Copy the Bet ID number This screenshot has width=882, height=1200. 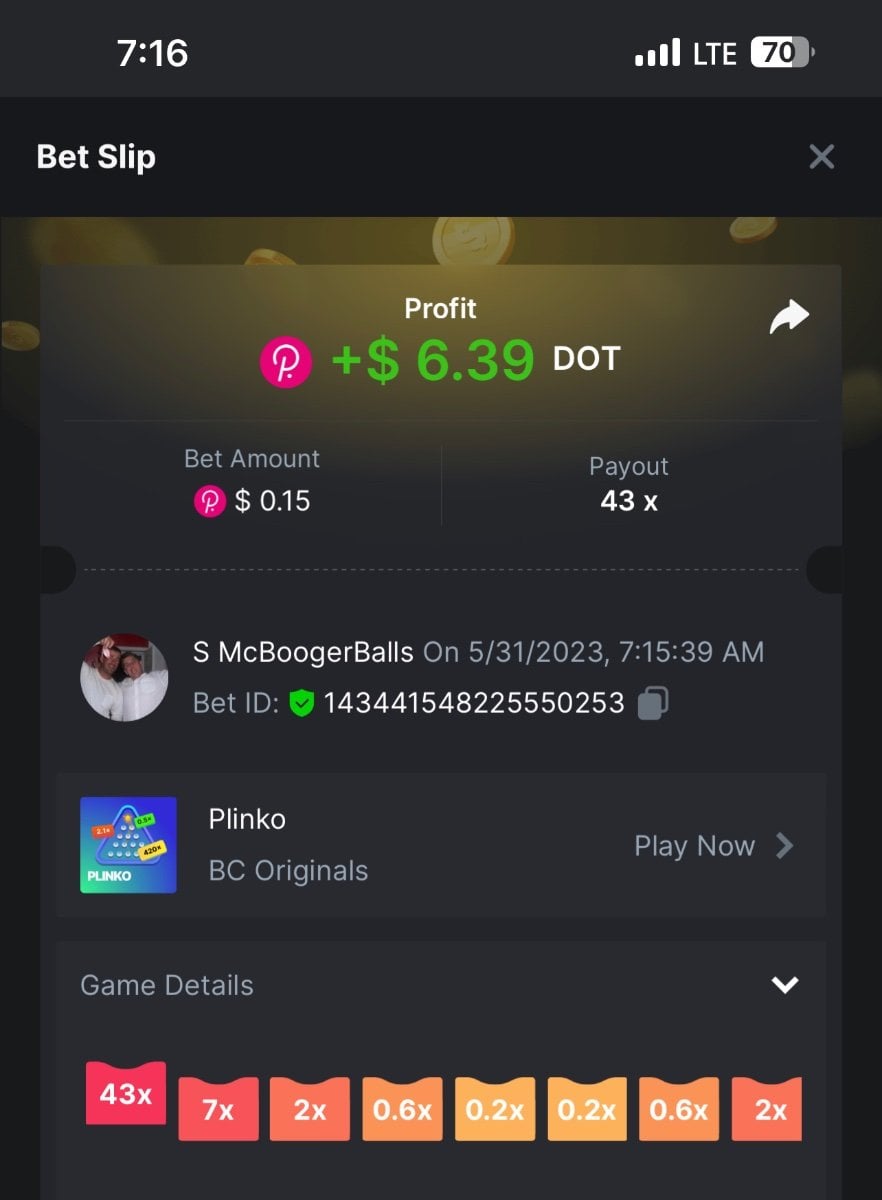pyautogui.click(x=652, y=703)
